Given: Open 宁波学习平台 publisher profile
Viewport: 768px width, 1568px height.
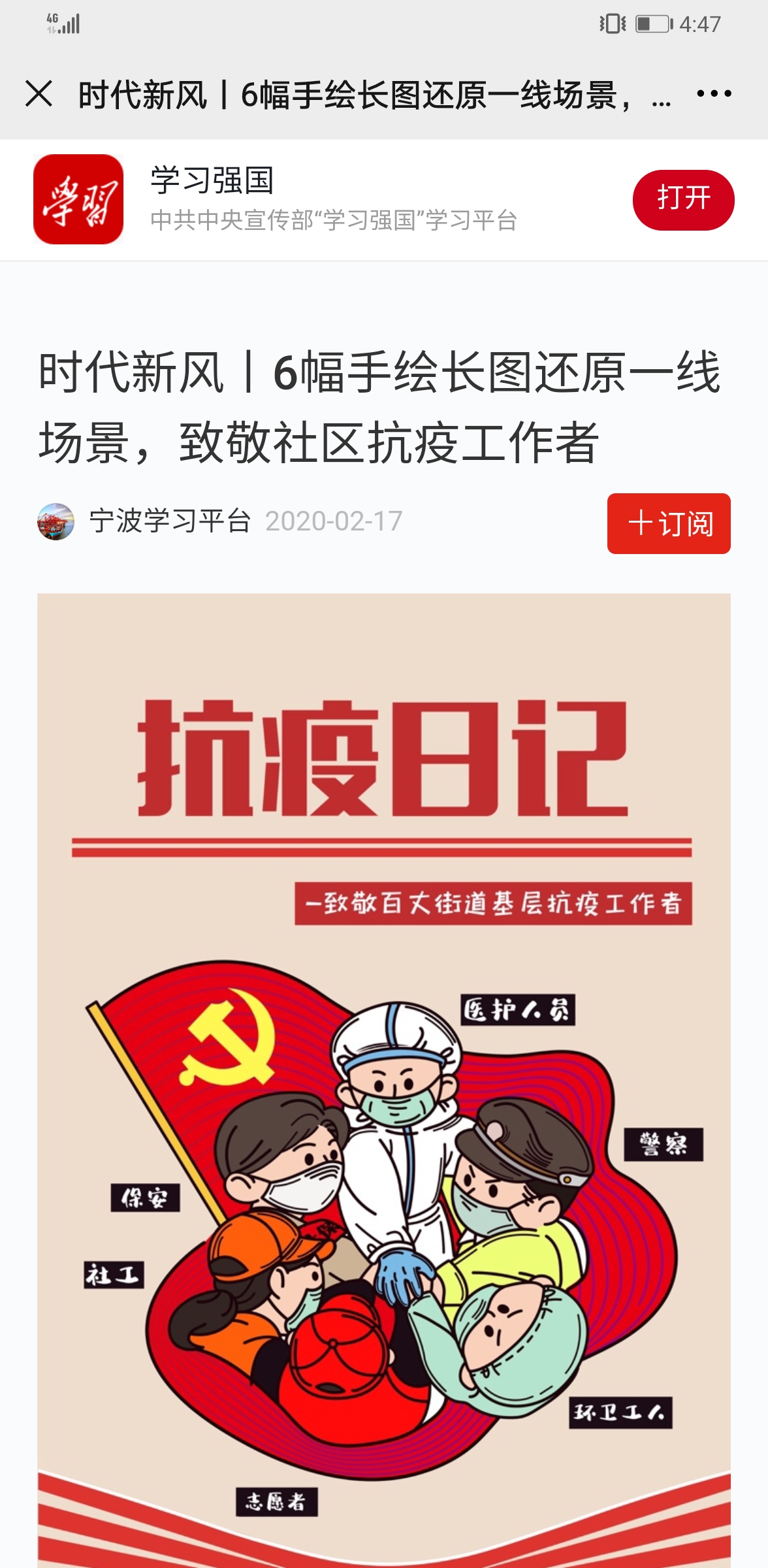Looking at the screenshot, I should tap(169, 521).
